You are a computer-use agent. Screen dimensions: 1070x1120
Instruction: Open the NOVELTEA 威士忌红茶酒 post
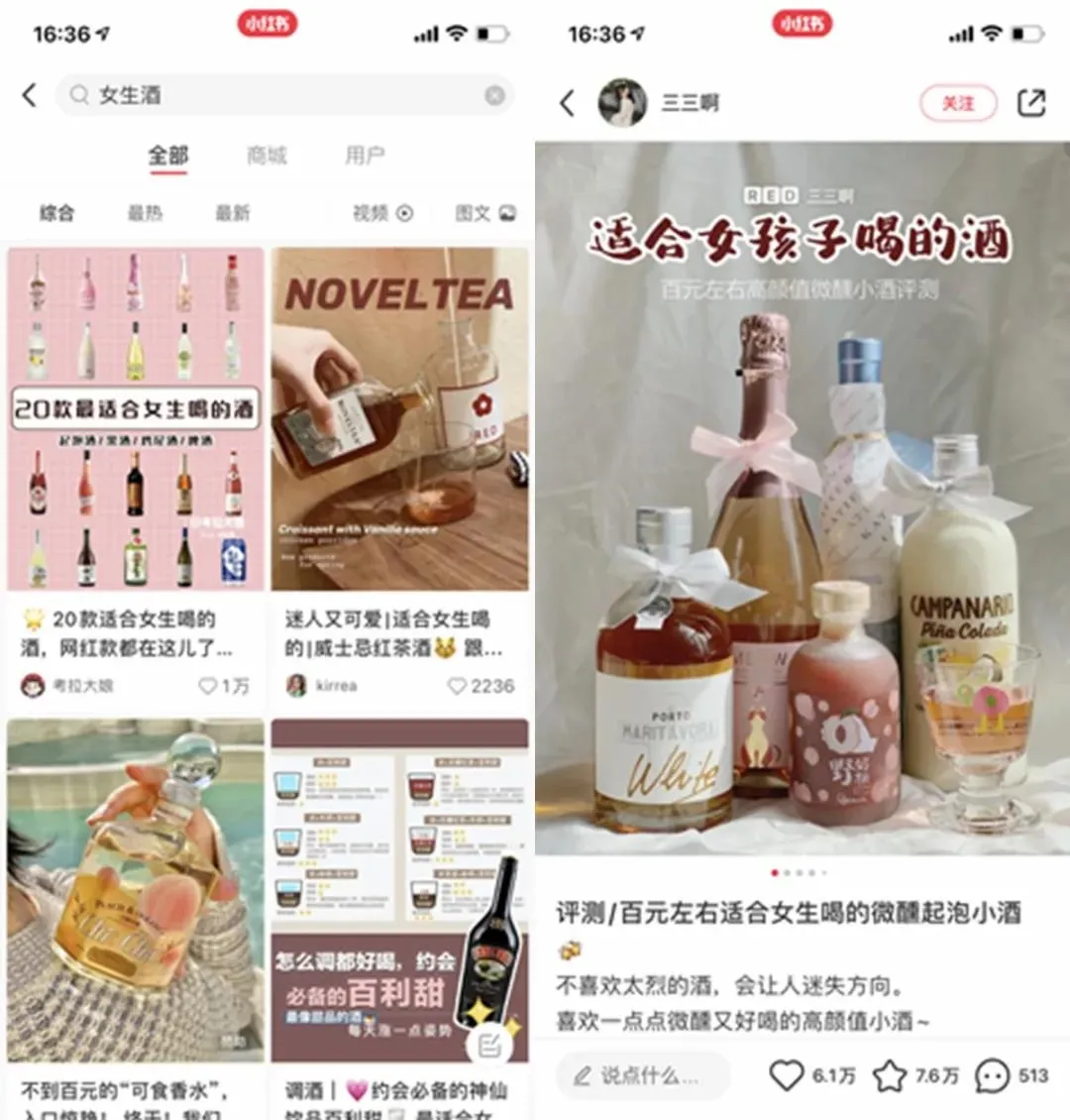pyautogui.click(x=400, y=418)
